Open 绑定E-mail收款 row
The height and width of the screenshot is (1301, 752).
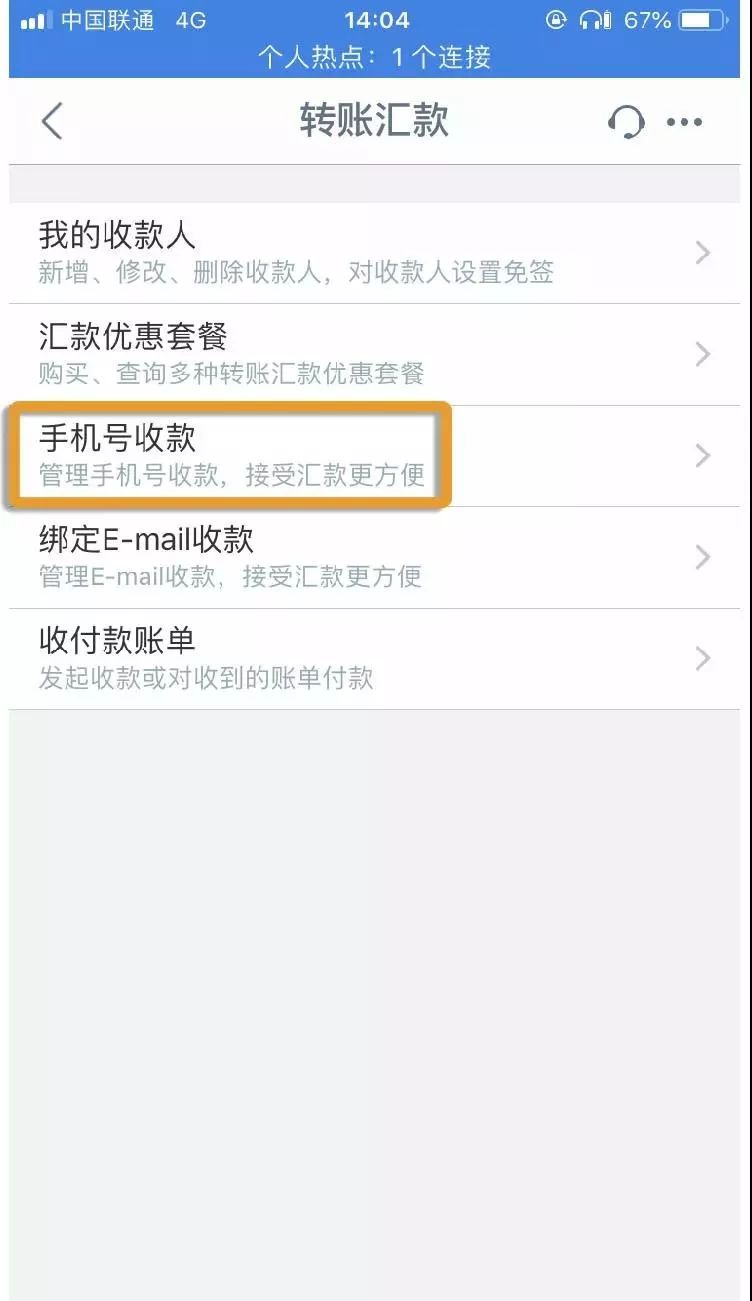click(x=376, y=557)
